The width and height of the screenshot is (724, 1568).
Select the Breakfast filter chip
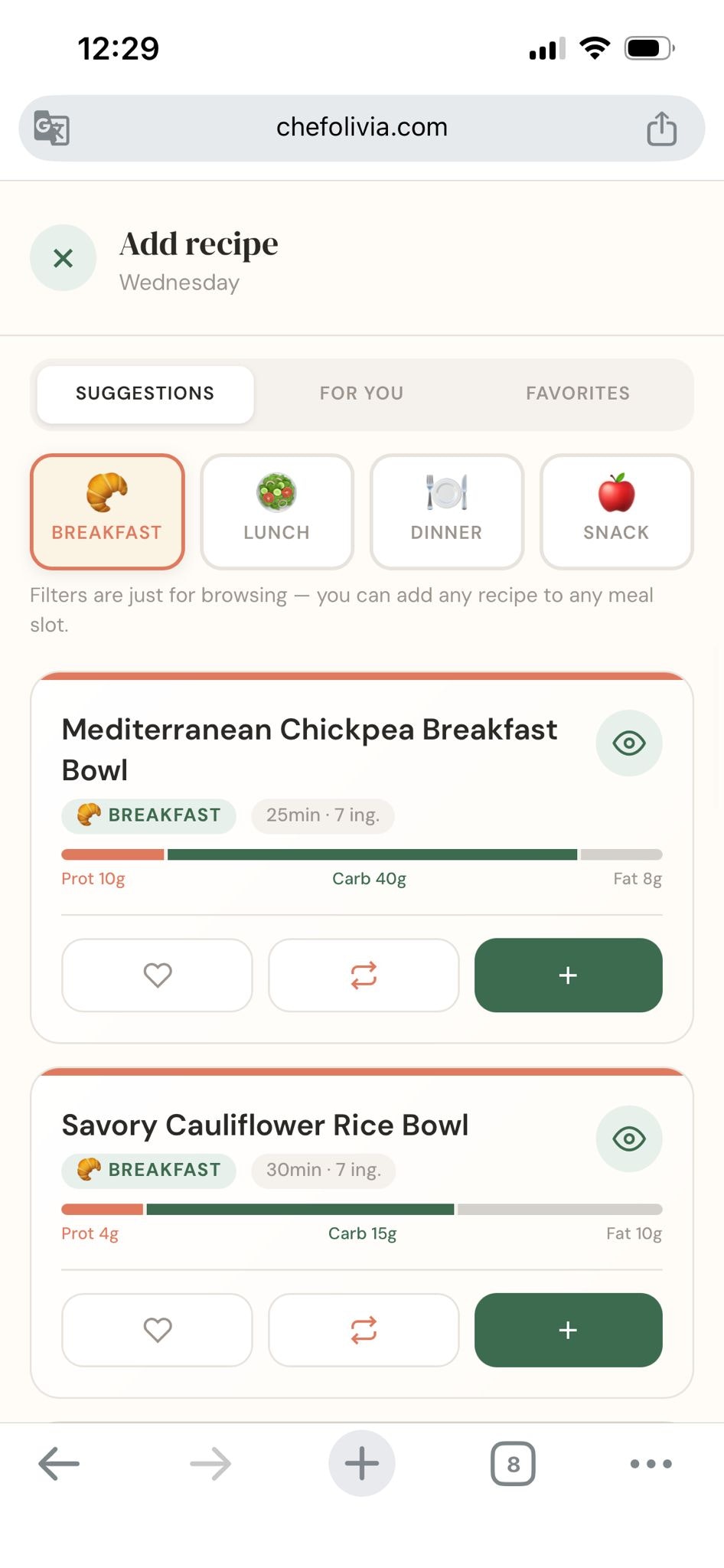(107, 511)
